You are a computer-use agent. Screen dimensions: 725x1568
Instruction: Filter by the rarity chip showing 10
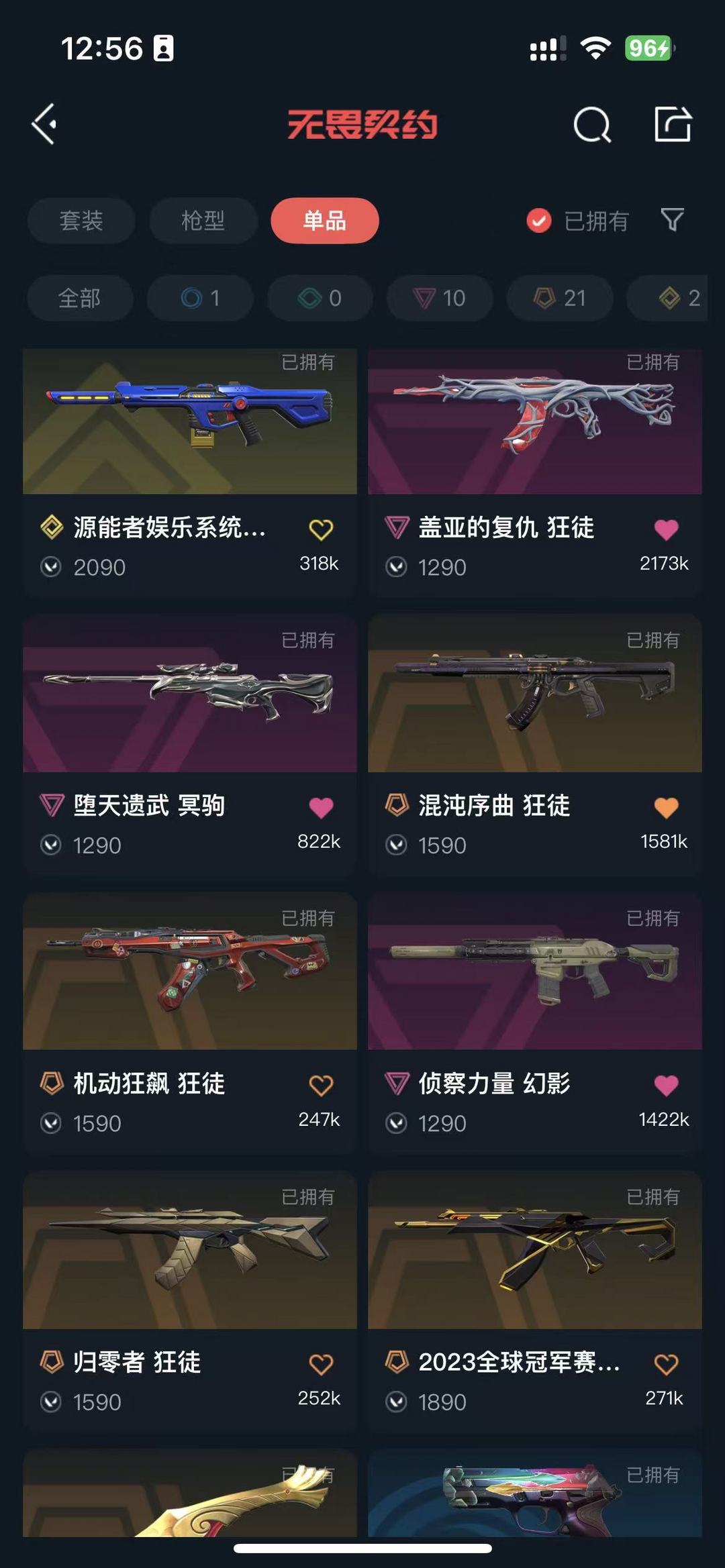440,298
